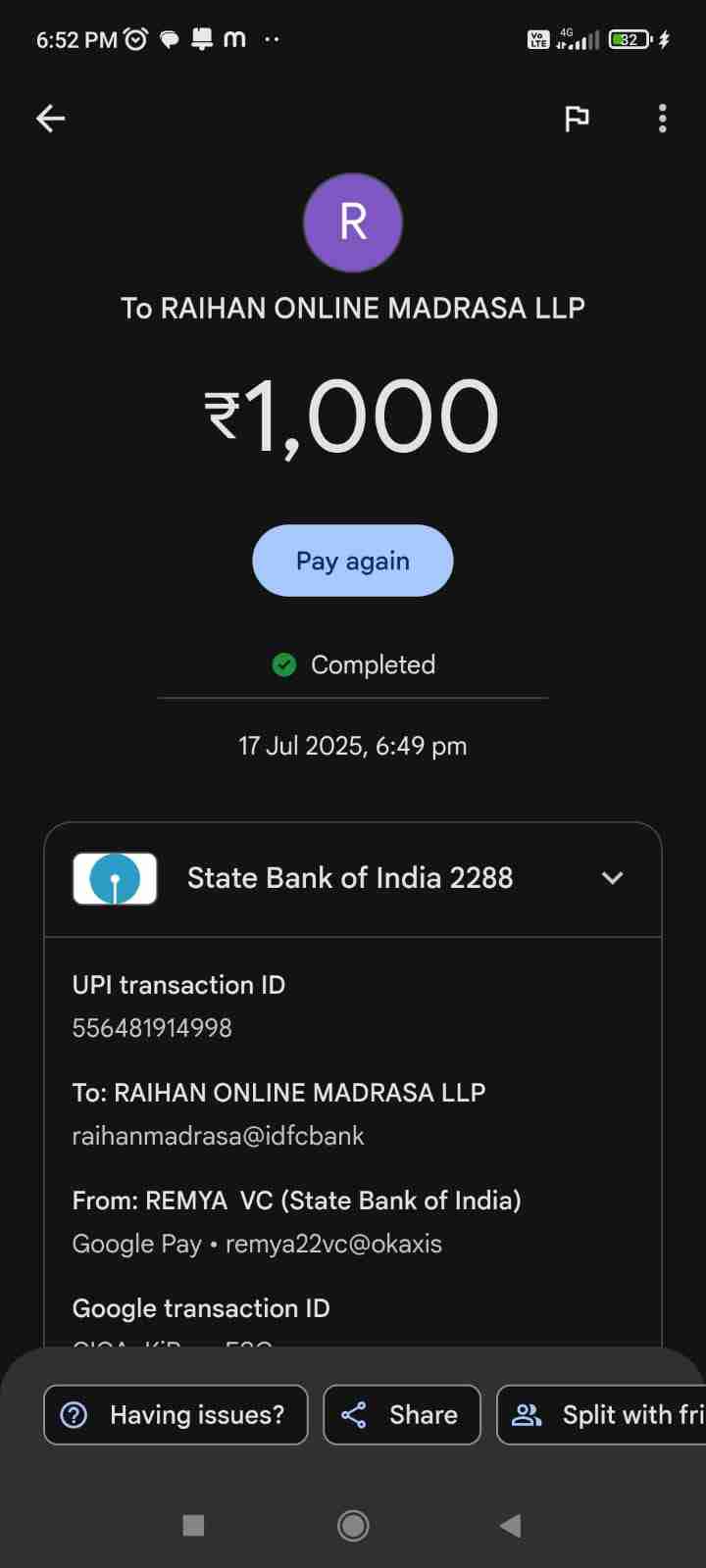Screen dimensions: 706x1568
Task: Share this transaction receipt
Action: click(x=402, y=1414)
